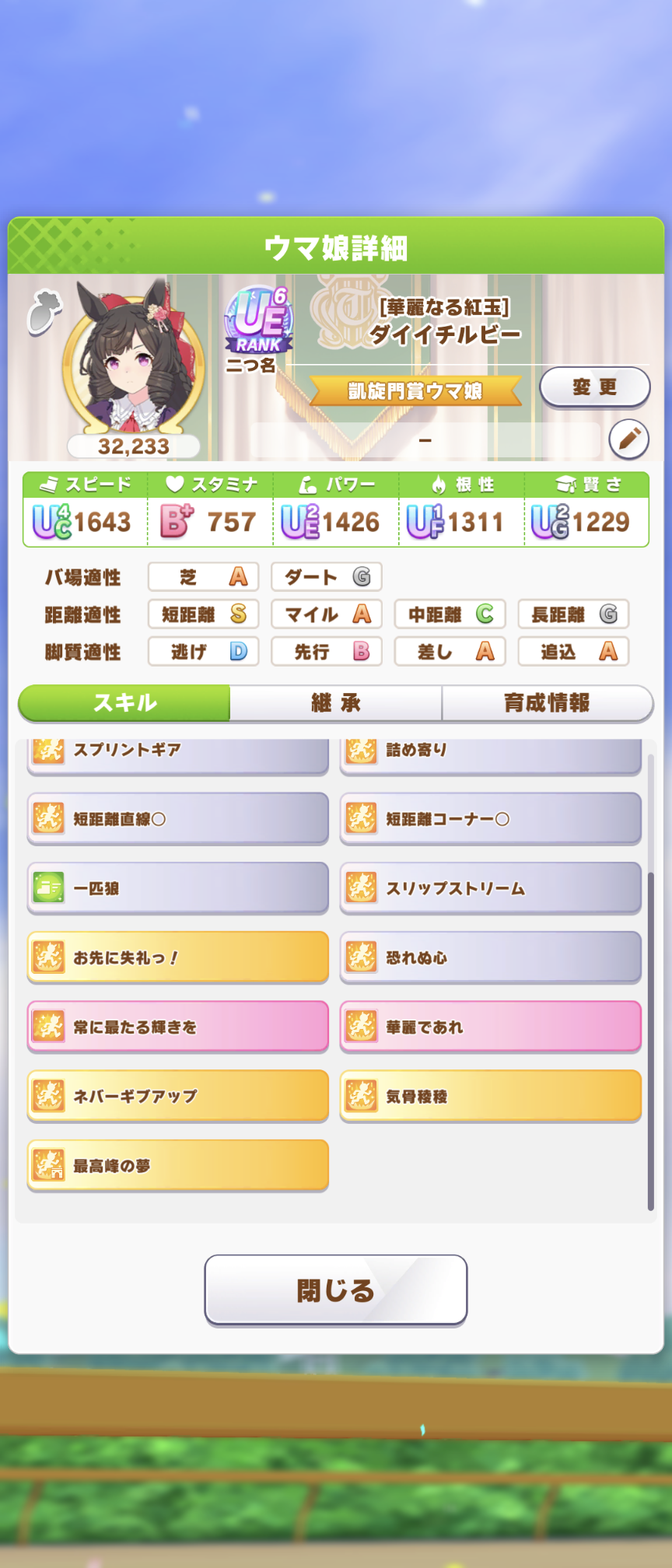
Task: Tap the スリップストリーム skill
Action: pos(491,887)
